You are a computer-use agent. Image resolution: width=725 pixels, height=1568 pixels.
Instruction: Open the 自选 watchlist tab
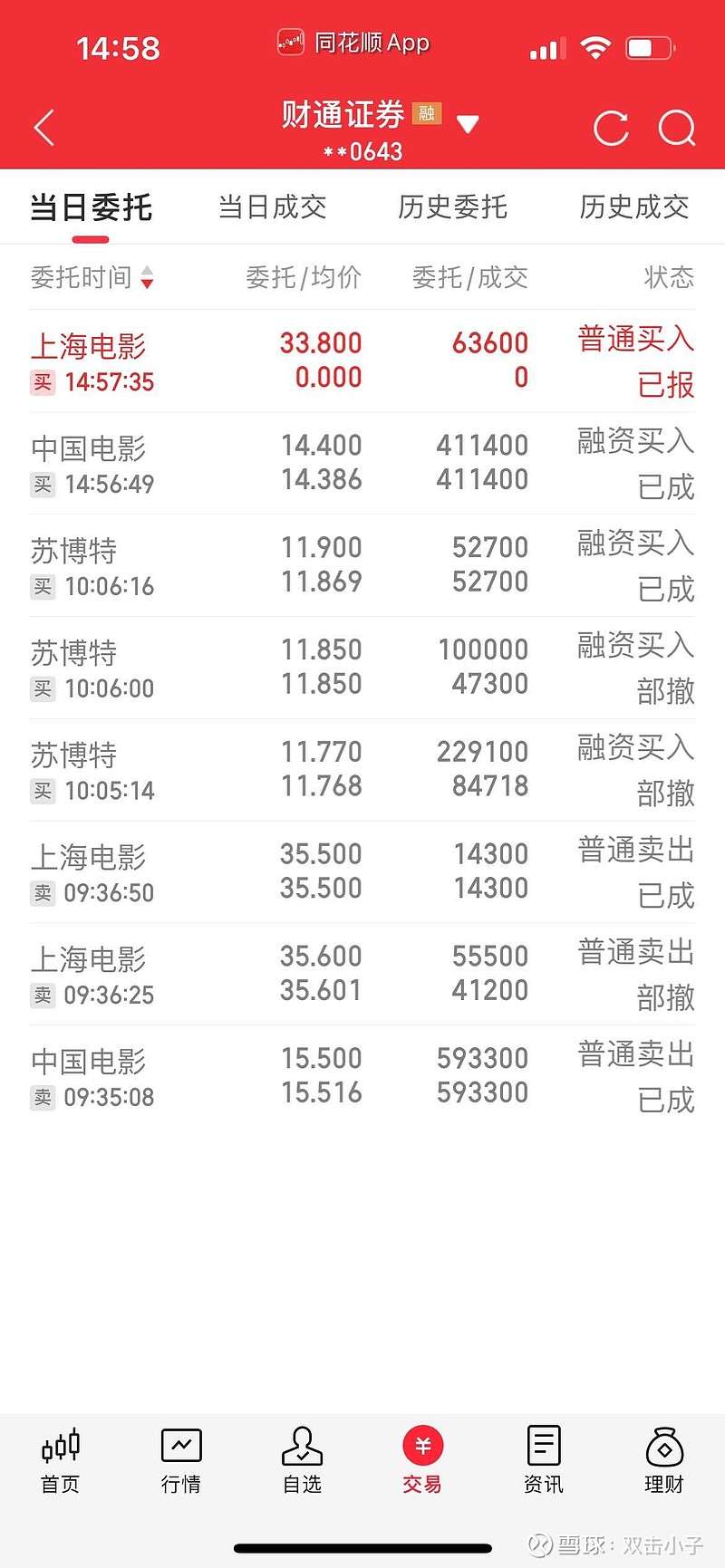point(302,1460)
